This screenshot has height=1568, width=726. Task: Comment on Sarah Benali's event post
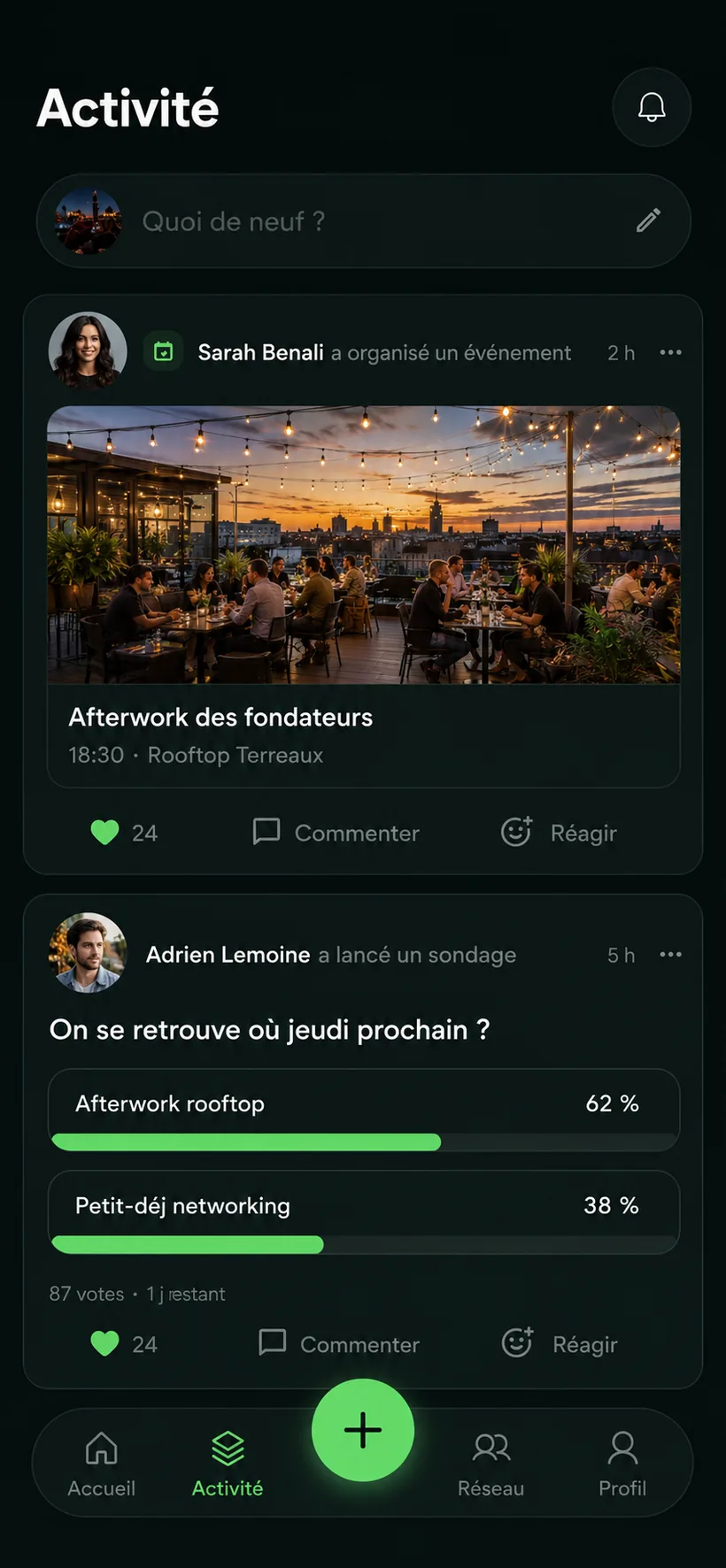tap(336, 833)
